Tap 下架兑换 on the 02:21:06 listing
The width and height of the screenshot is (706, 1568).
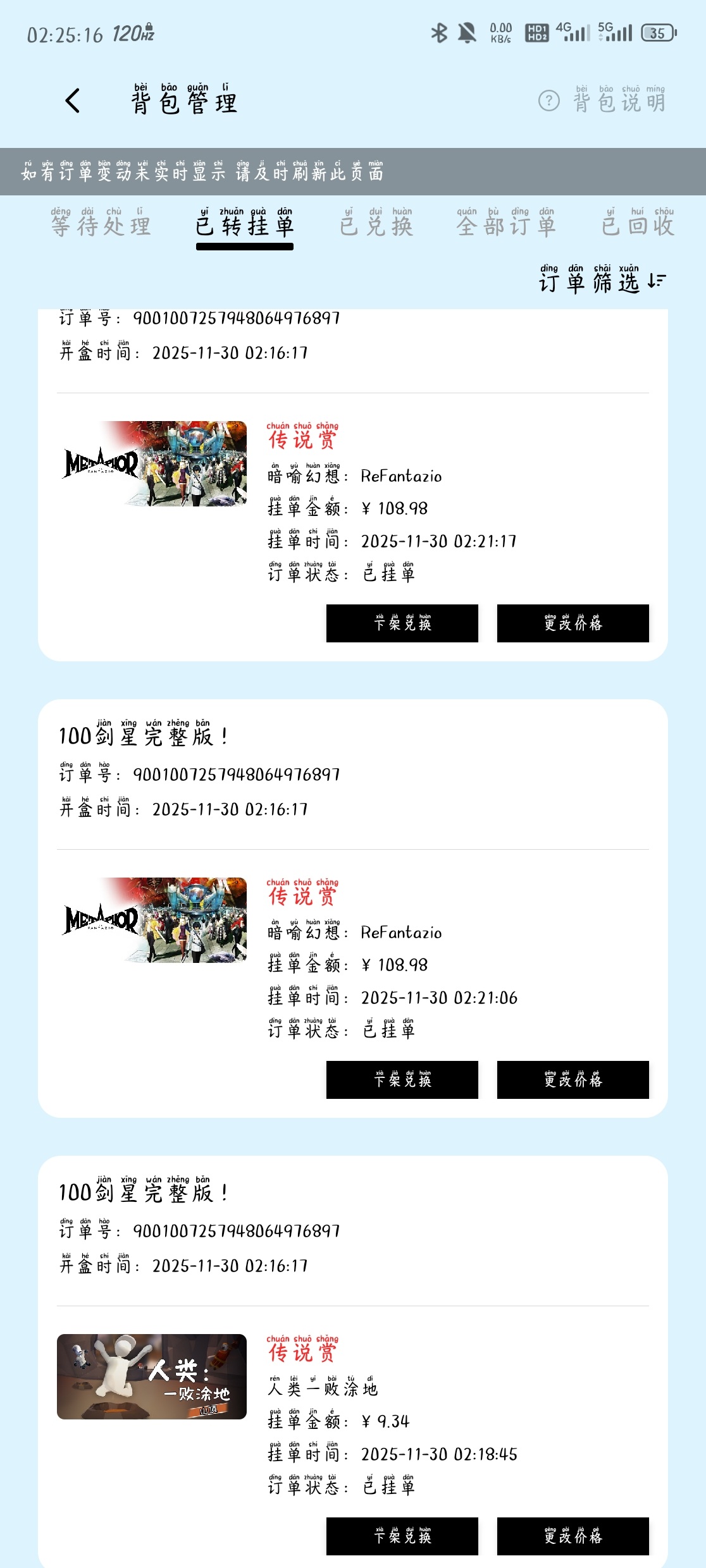[x=402, y=1080]
